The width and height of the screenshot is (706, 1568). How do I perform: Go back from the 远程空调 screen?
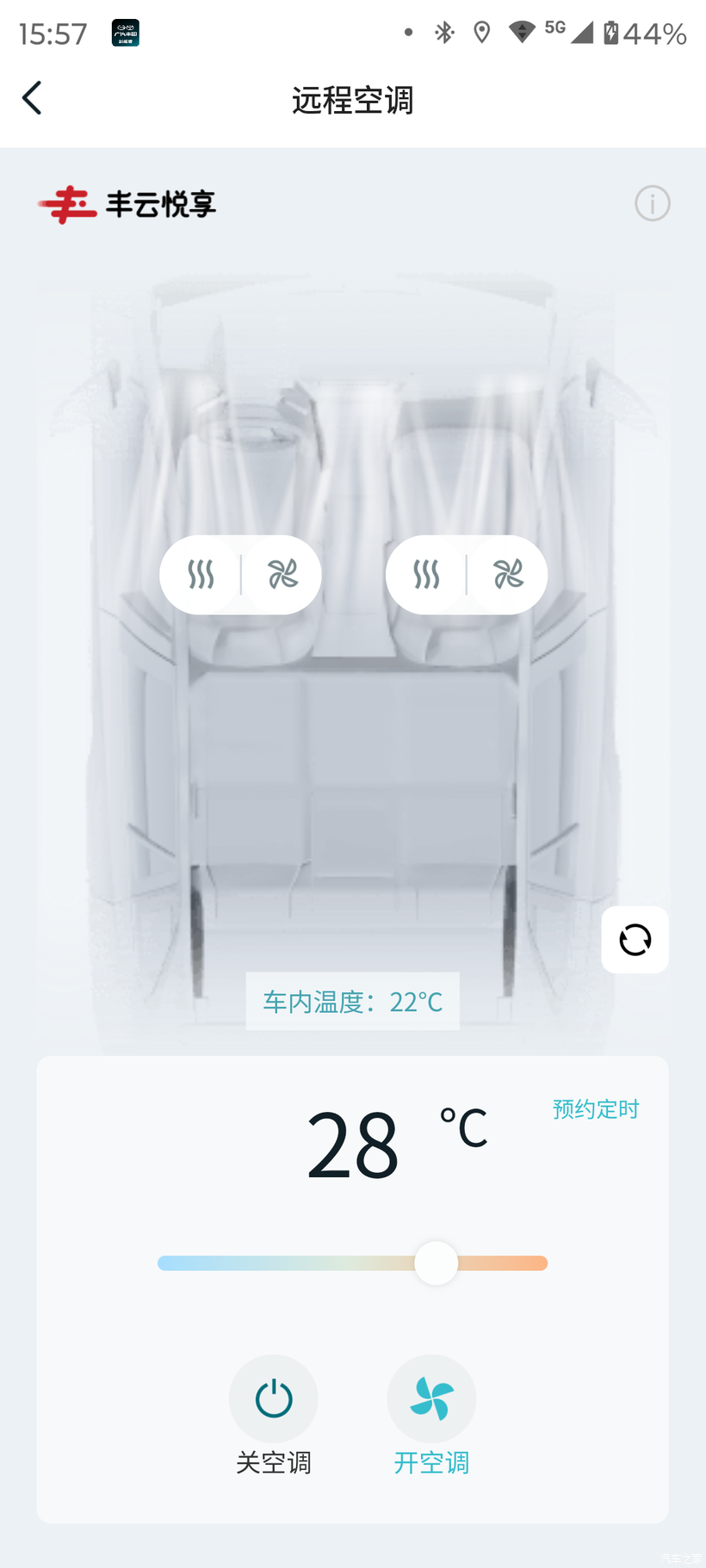coord(32,98)
